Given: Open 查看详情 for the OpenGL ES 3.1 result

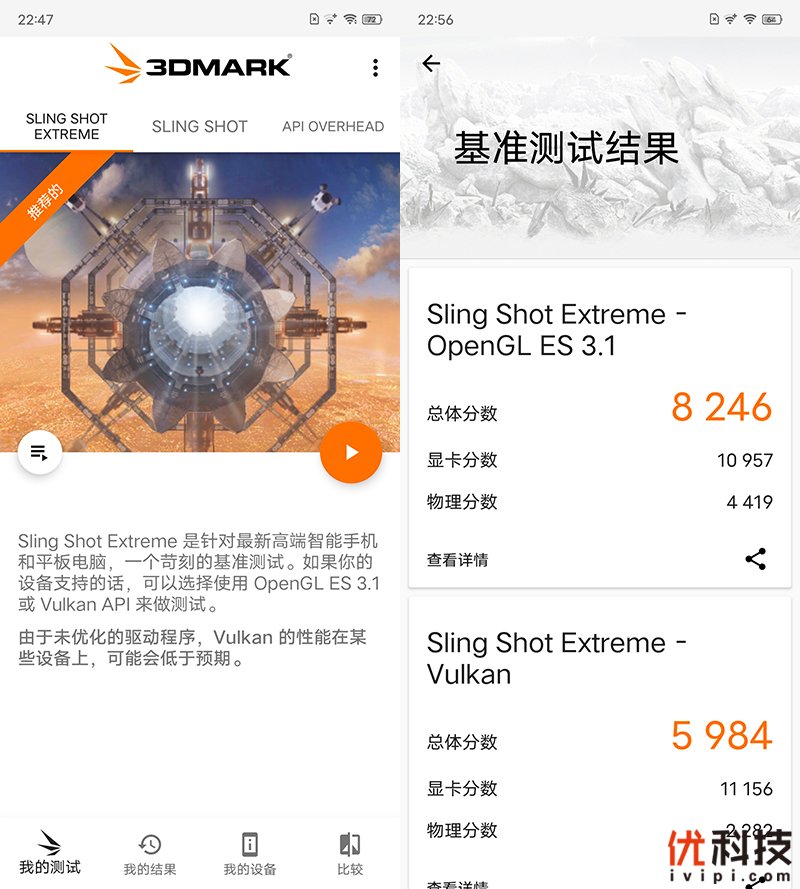Looking at the screenshot, I should [x=458, y=560].
